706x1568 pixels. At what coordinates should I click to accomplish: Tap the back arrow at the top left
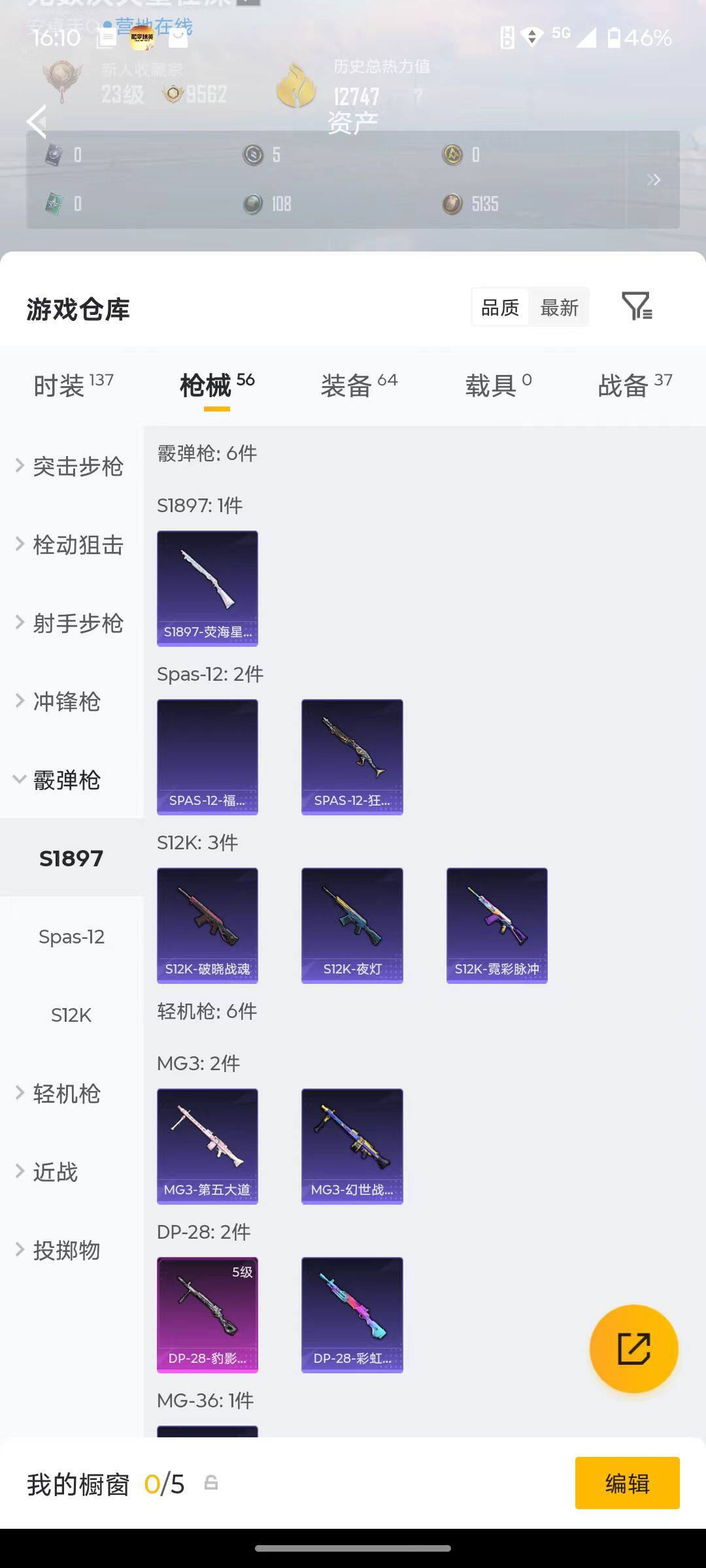click(37, 122)
